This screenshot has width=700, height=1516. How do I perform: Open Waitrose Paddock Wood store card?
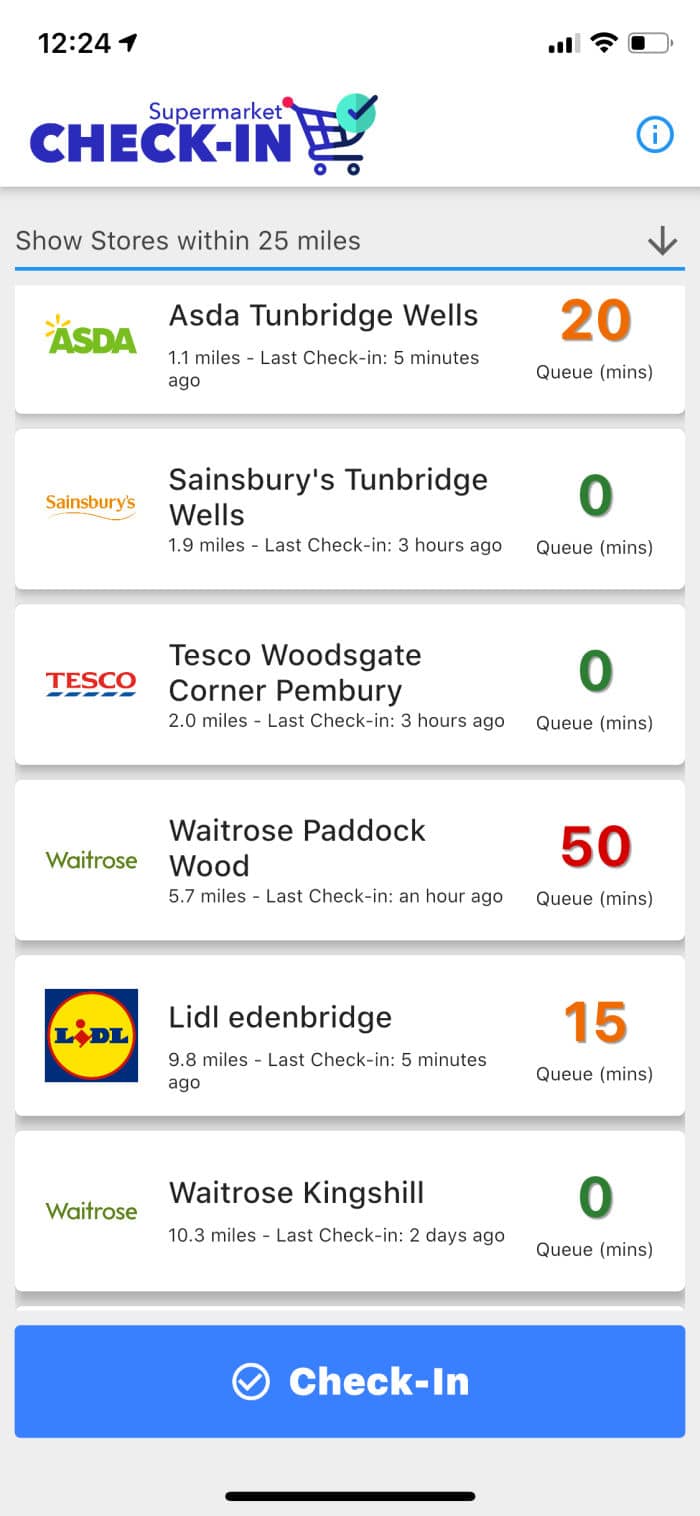(350, 860)
